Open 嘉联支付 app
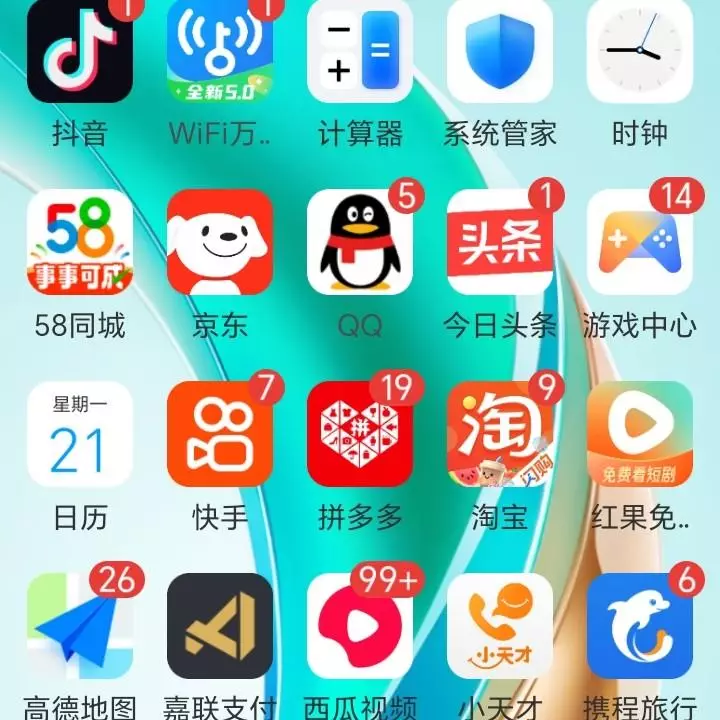Screen dimensions: 720x720 coord(220,626)
